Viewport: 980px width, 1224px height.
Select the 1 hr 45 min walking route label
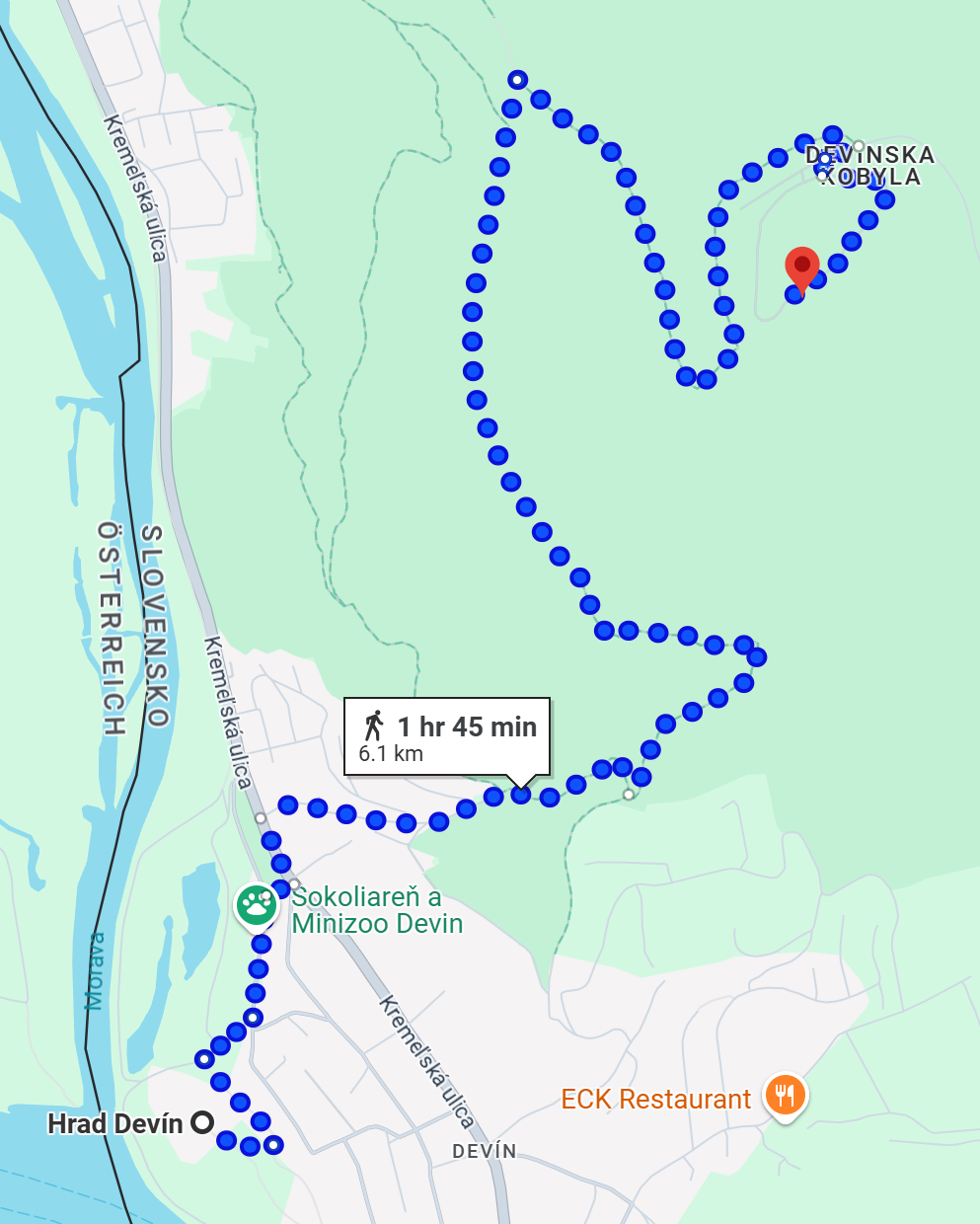[447, 737]
